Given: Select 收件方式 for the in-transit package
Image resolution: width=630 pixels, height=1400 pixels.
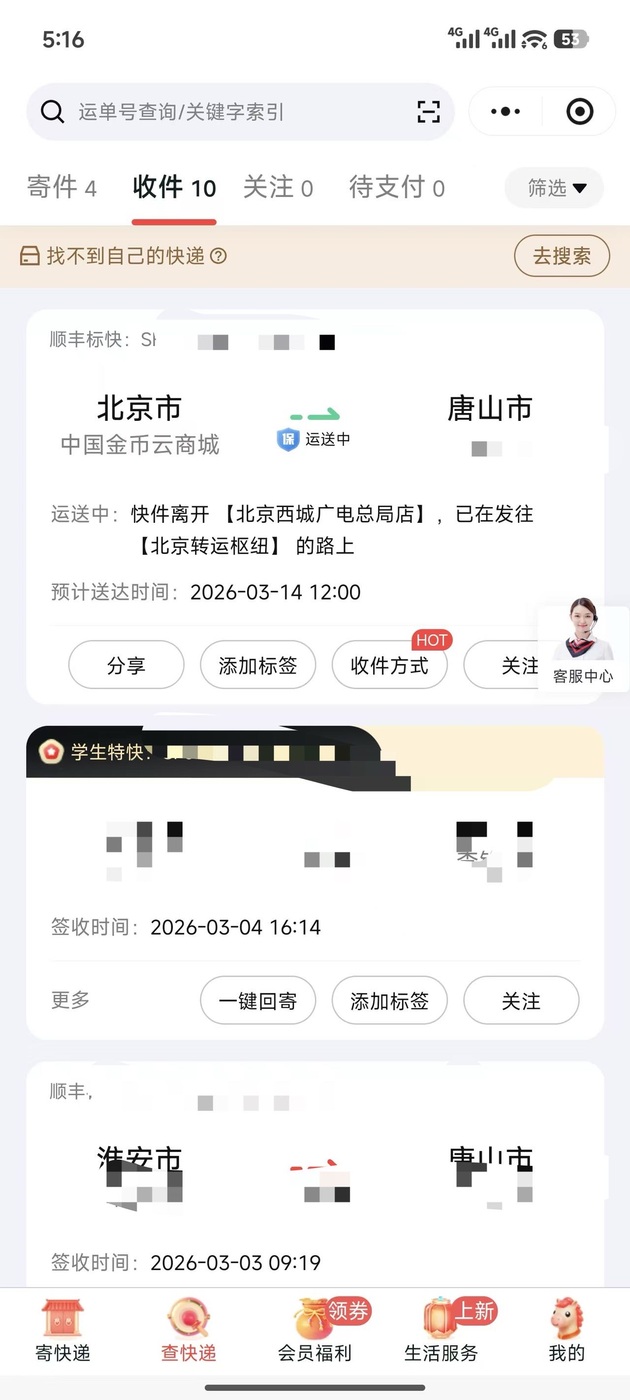Looking at the screenshot, I should pyautogui.click(x=389, y=666).
